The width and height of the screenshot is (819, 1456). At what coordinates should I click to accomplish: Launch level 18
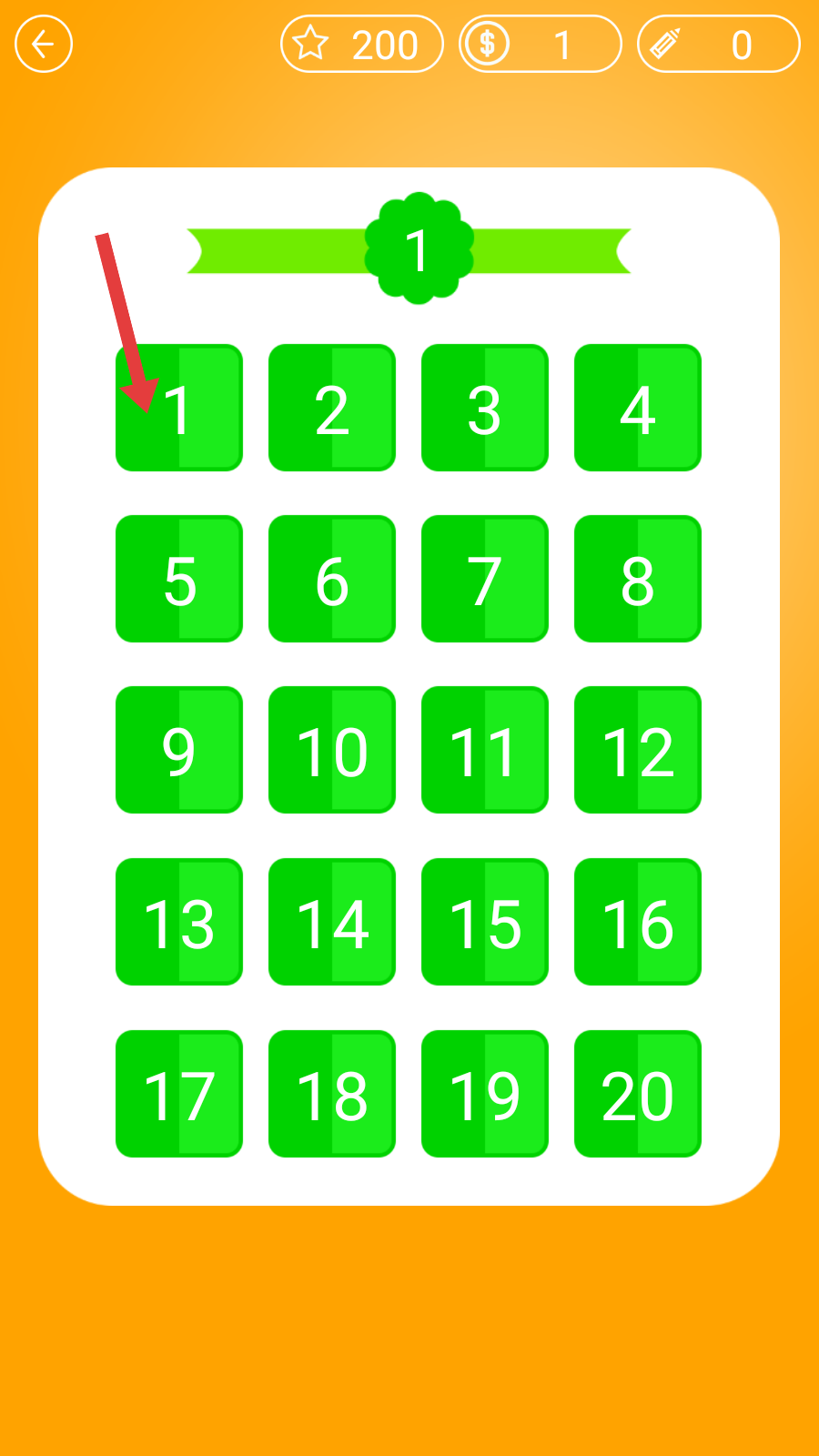pos(332,1094)
